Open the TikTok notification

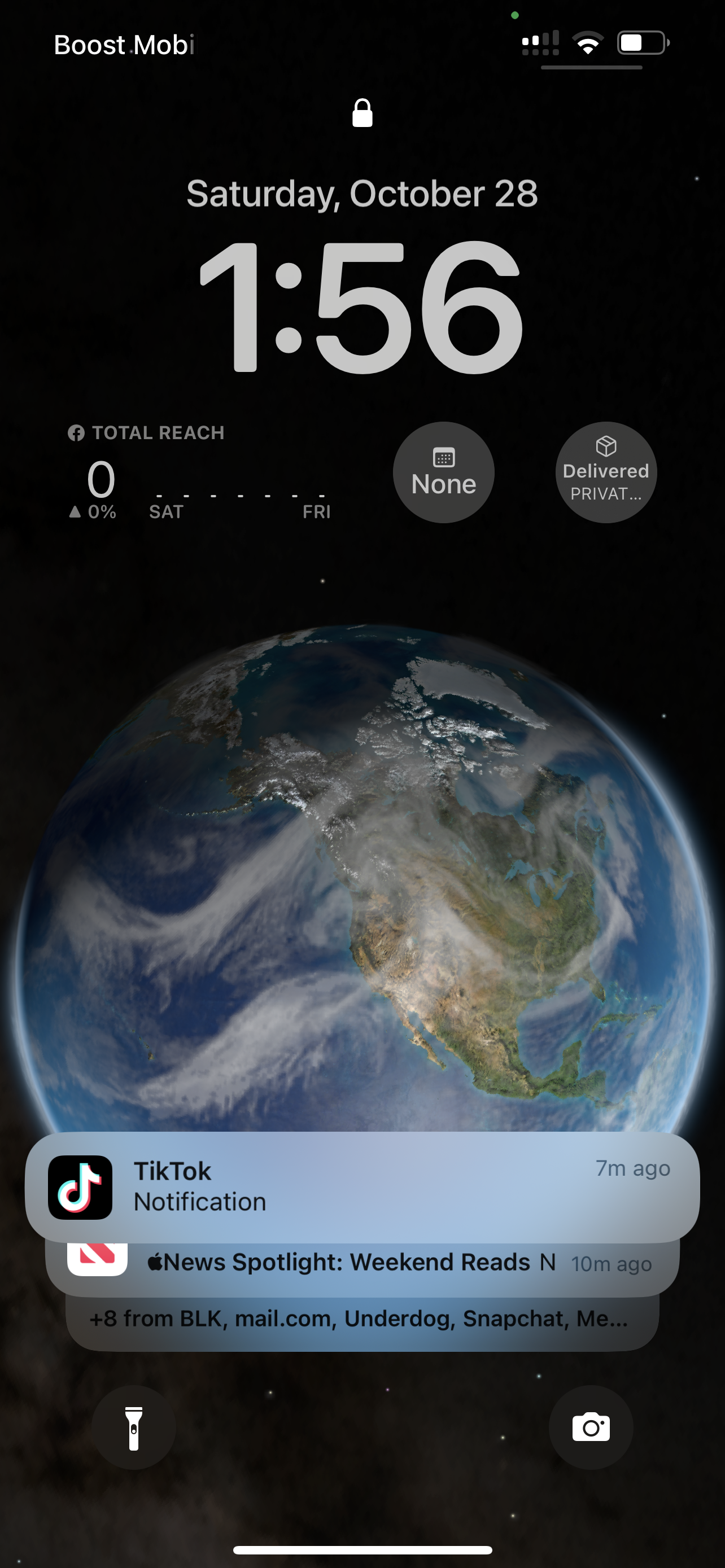(362, 1187)
